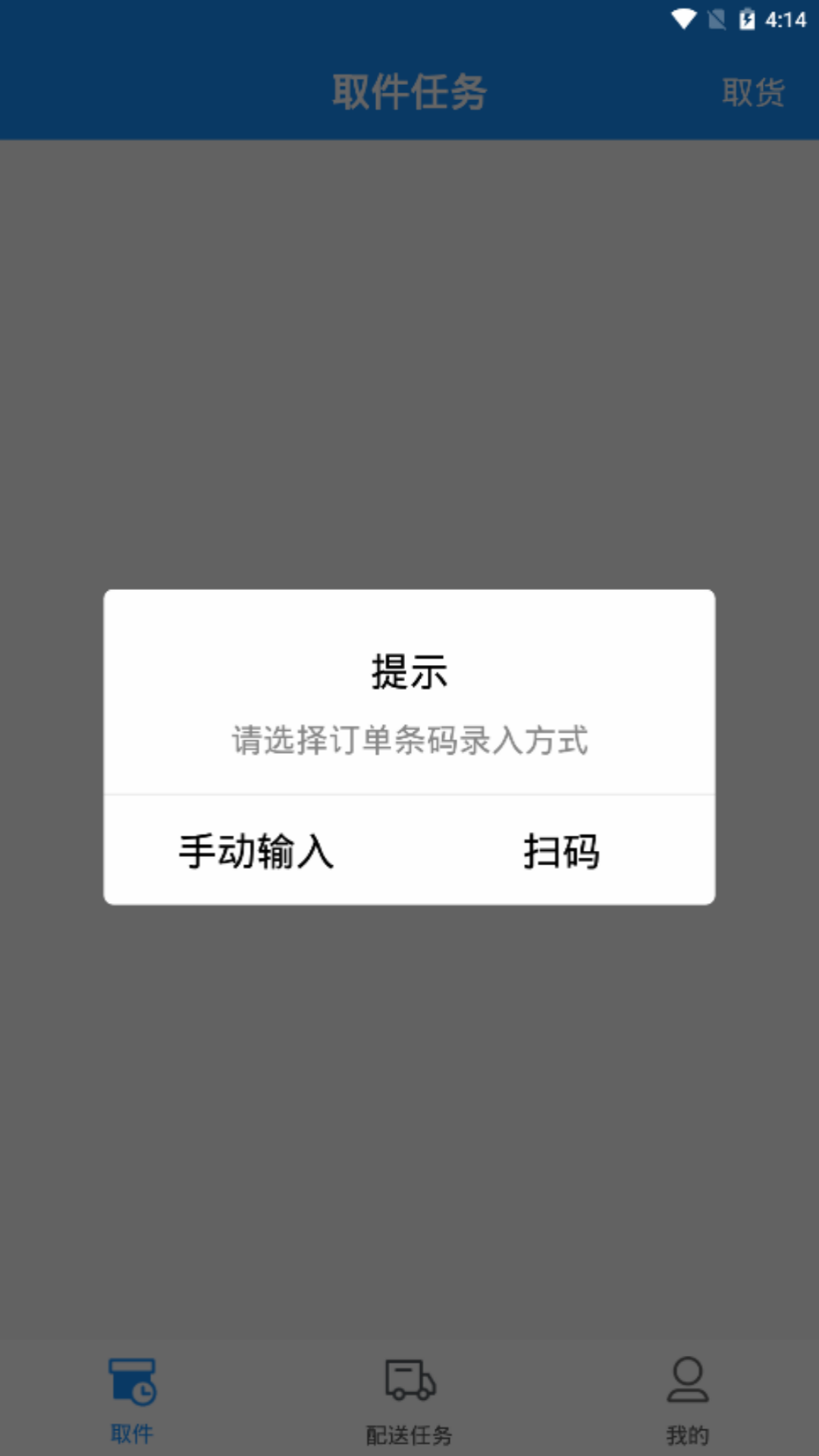Go to the 取件 tab

pyautogui.click(x=132, y=1400)
